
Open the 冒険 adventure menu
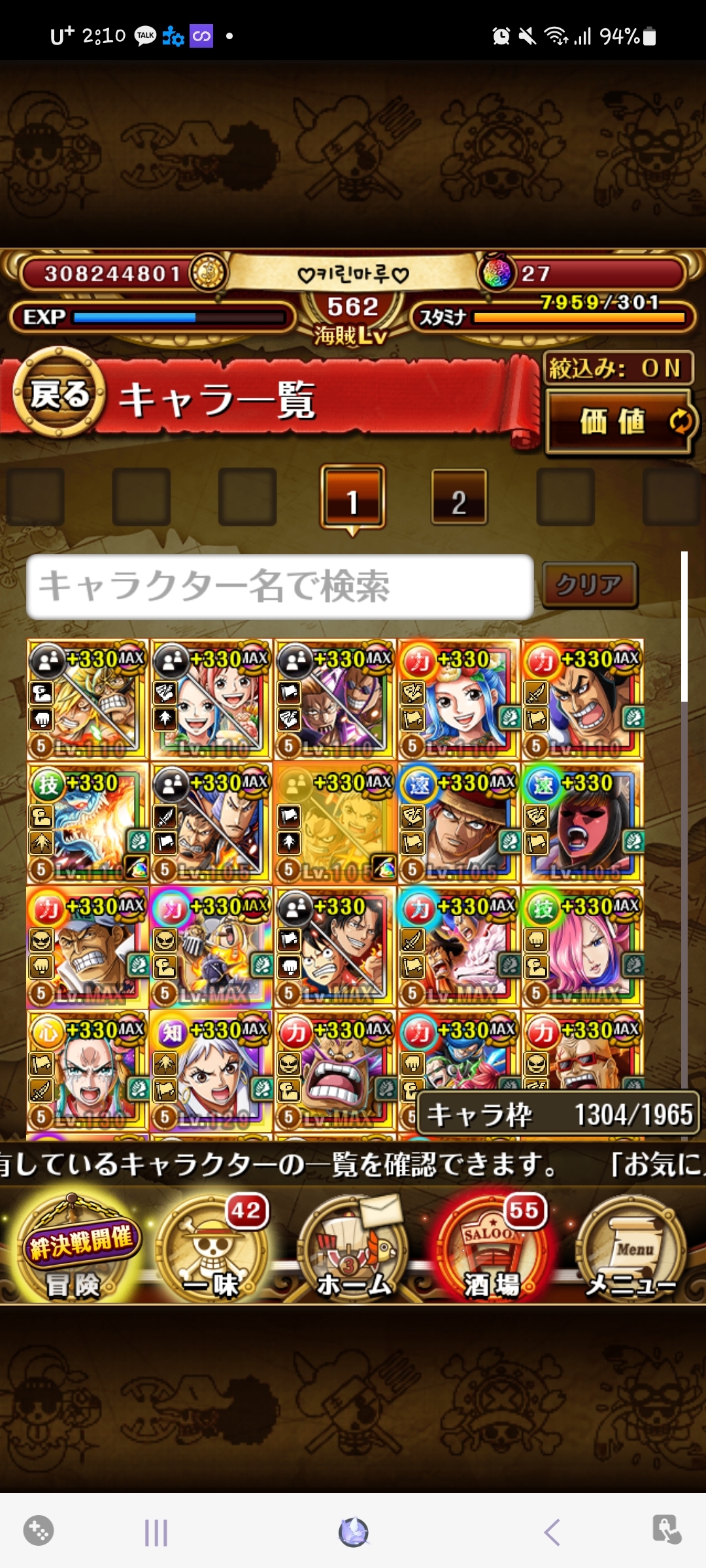tap(73, 1249)
